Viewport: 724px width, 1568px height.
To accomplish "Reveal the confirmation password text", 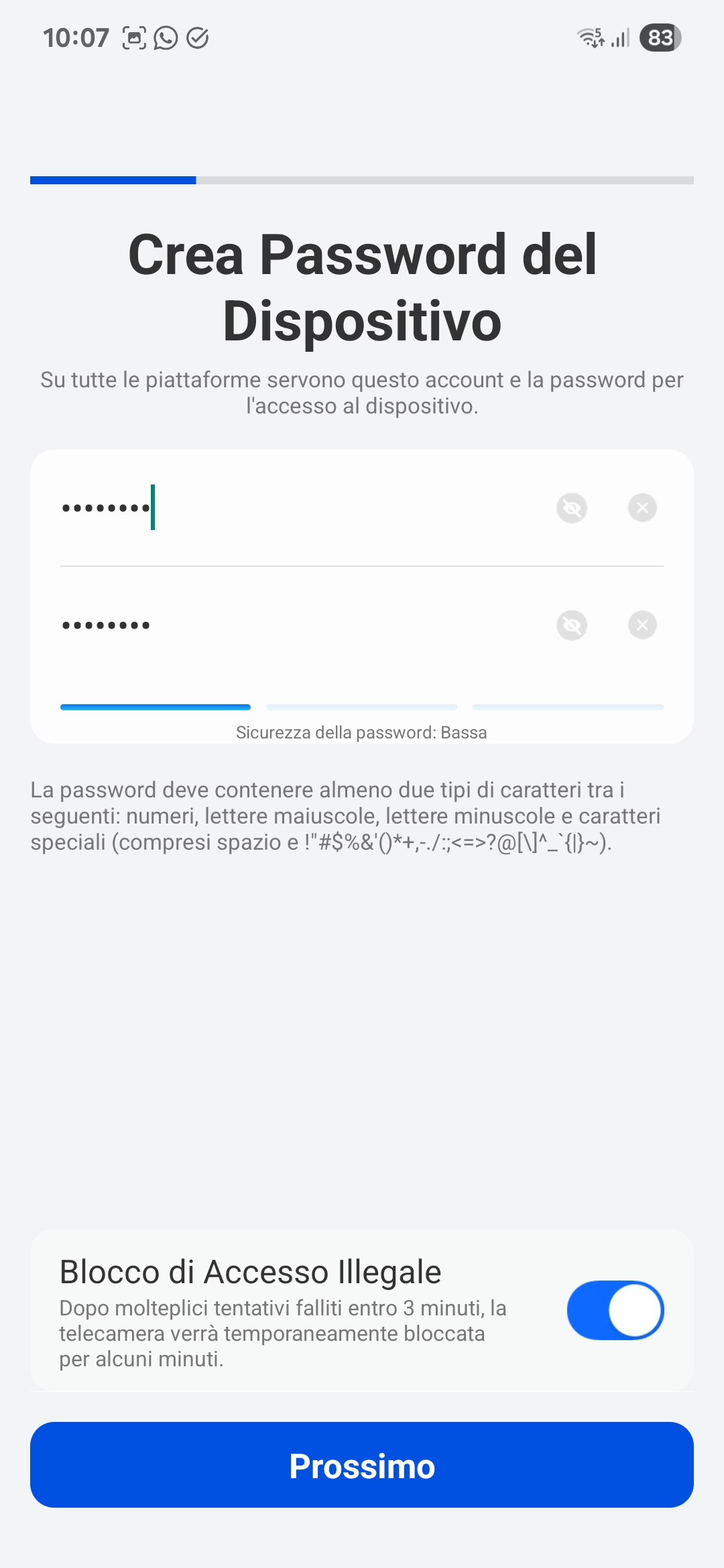I will (572, 625).
